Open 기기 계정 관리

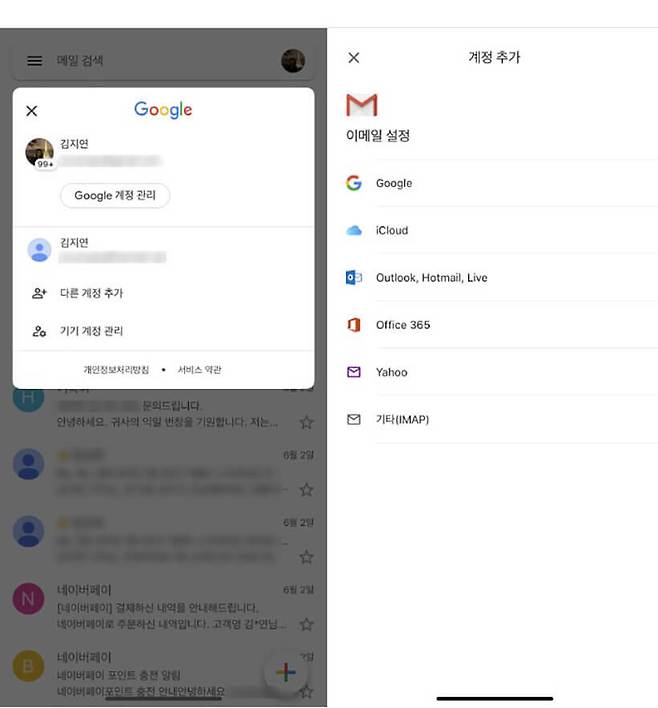pyautogui.click(x=90, y=331)
